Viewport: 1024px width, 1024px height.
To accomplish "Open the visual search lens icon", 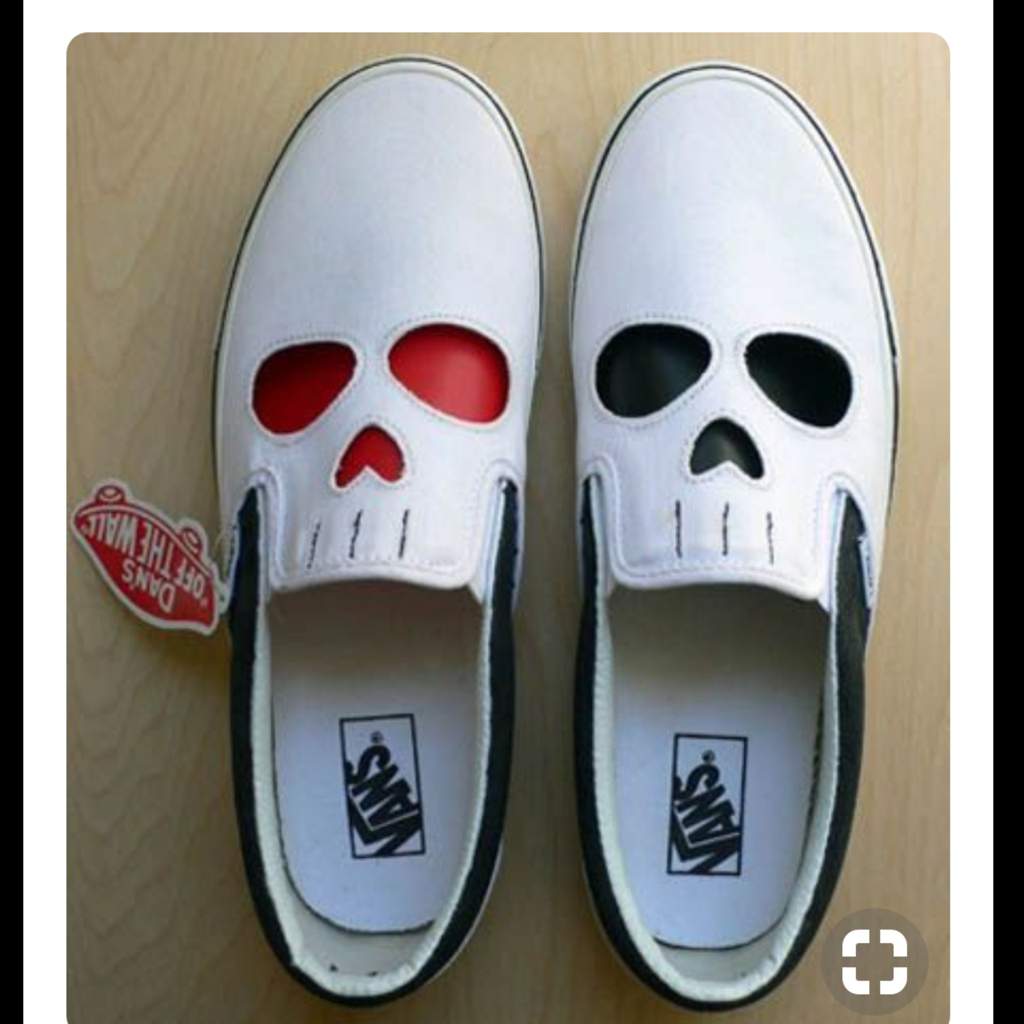I will 874,963.
